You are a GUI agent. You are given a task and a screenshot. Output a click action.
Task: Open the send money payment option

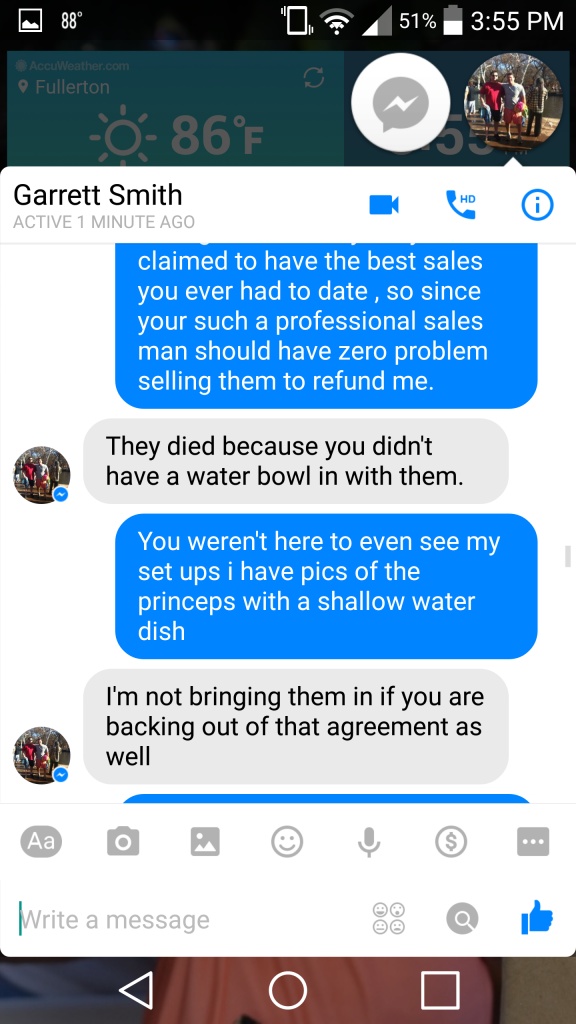[x=451, y=842]
